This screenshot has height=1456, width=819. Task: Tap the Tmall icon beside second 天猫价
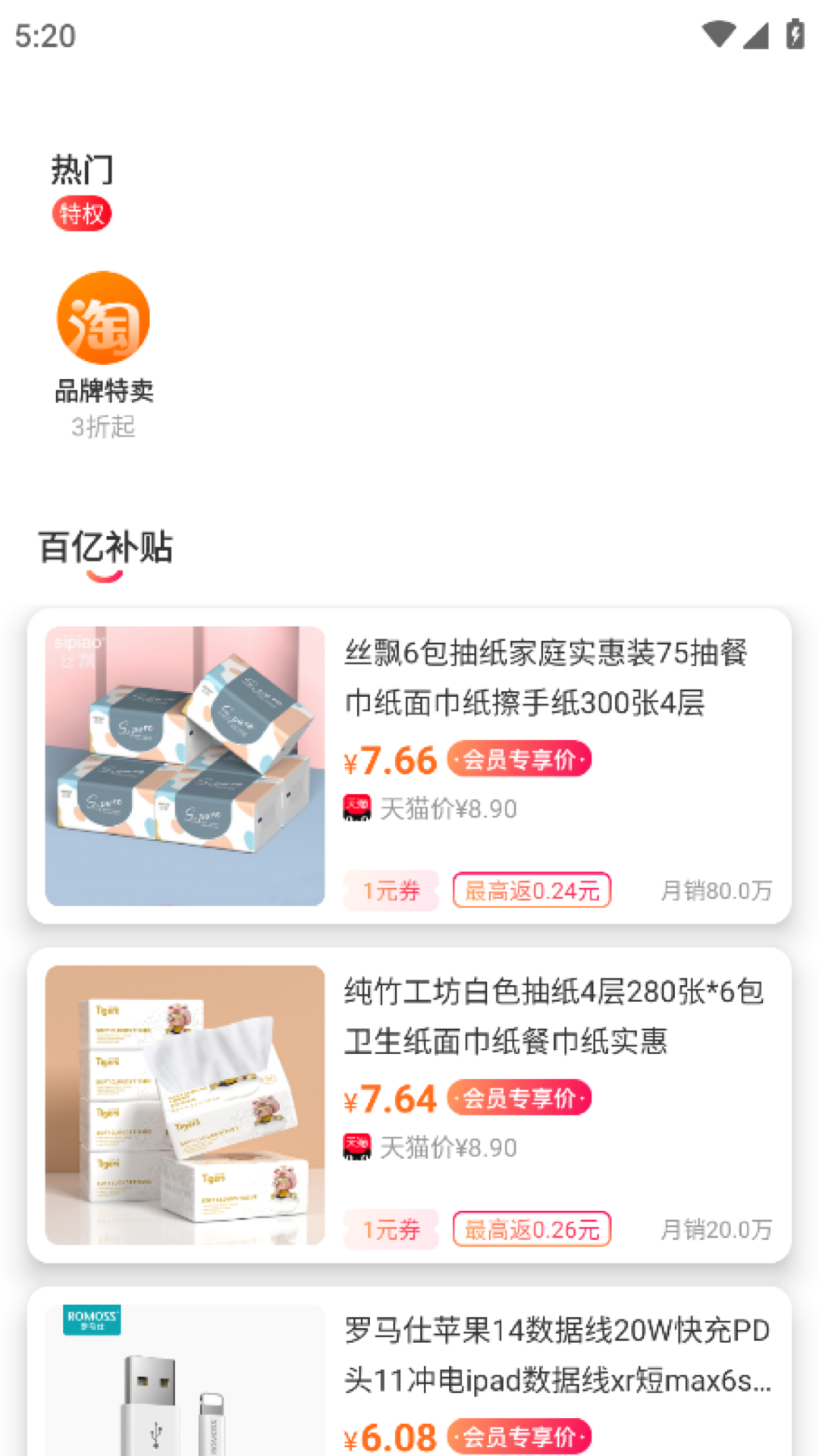[354, 1148]
